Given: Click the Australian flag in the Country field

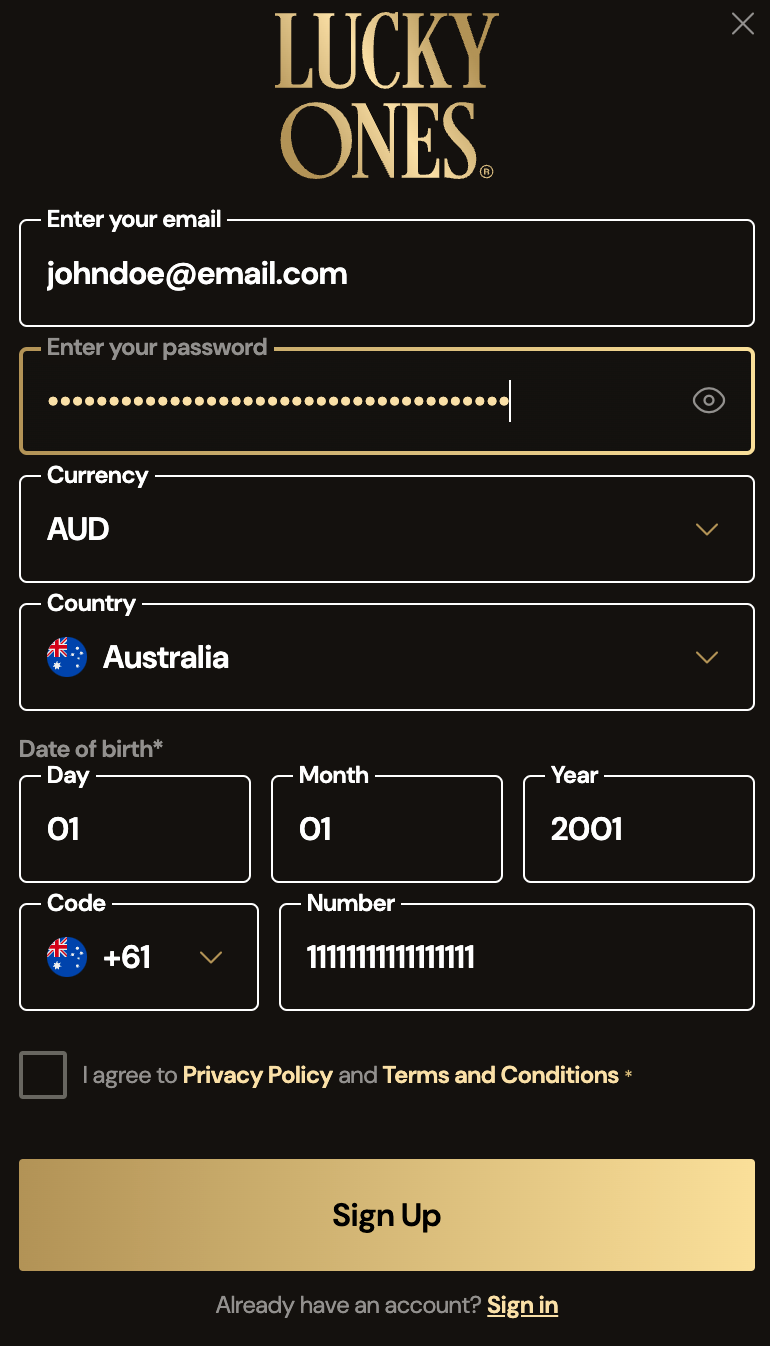Looking at the screenshot, I should [67, 657].
